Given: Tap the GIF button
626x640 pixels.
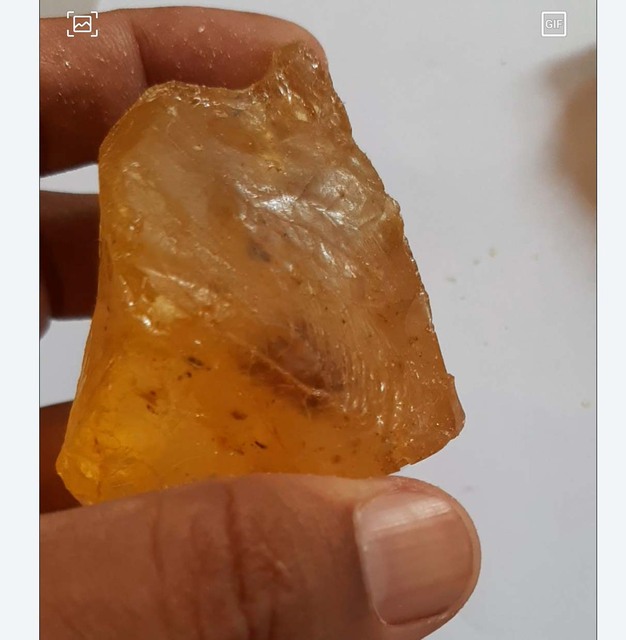Looking at the screenshot, I should tap(554, 24).
